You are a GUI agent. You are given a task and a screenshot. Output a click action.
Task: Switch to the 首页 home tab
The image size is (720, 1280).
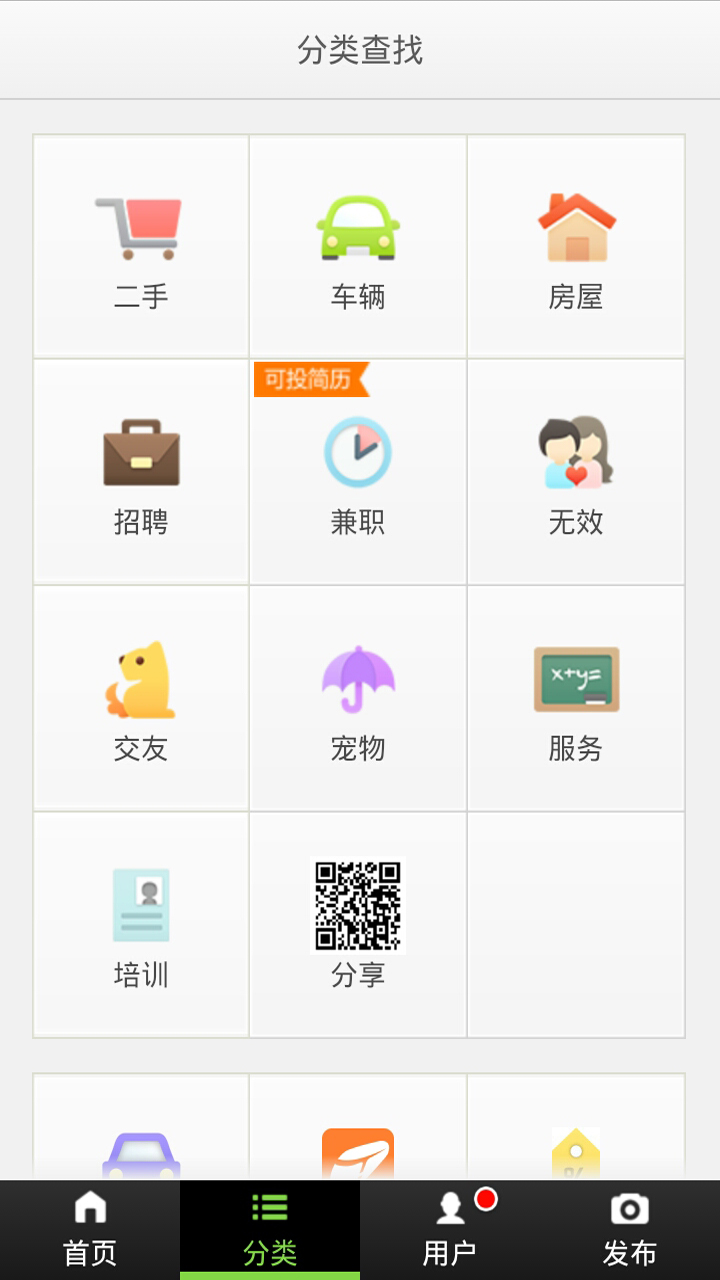(x=90, y=1228)
